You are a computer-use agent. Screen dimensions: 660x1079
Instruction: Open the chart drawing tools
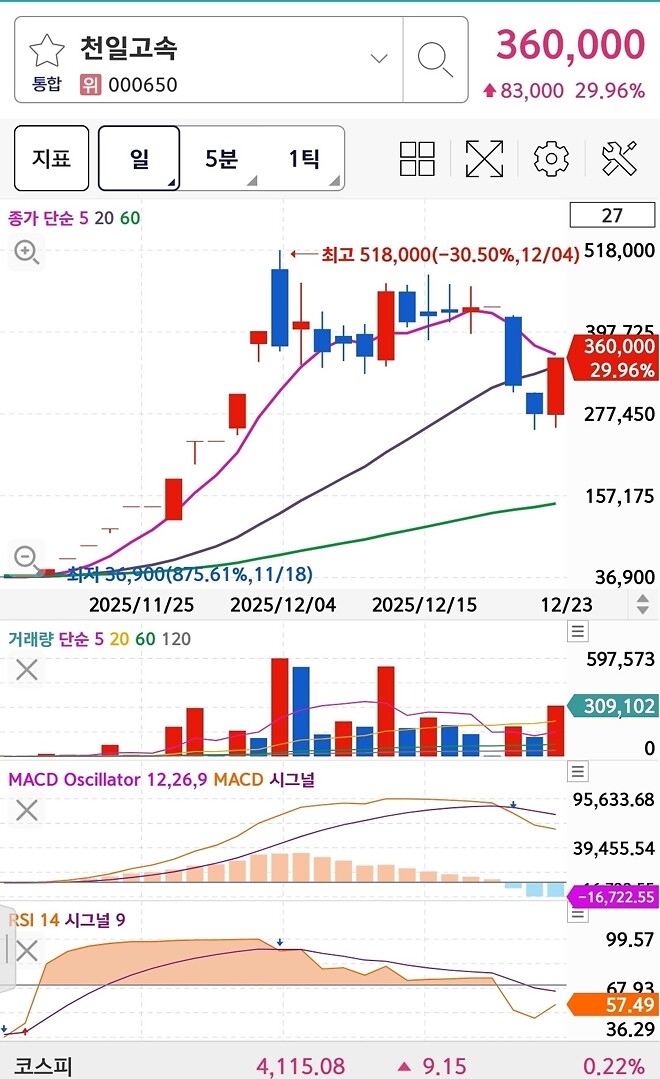tap(619, 158)
